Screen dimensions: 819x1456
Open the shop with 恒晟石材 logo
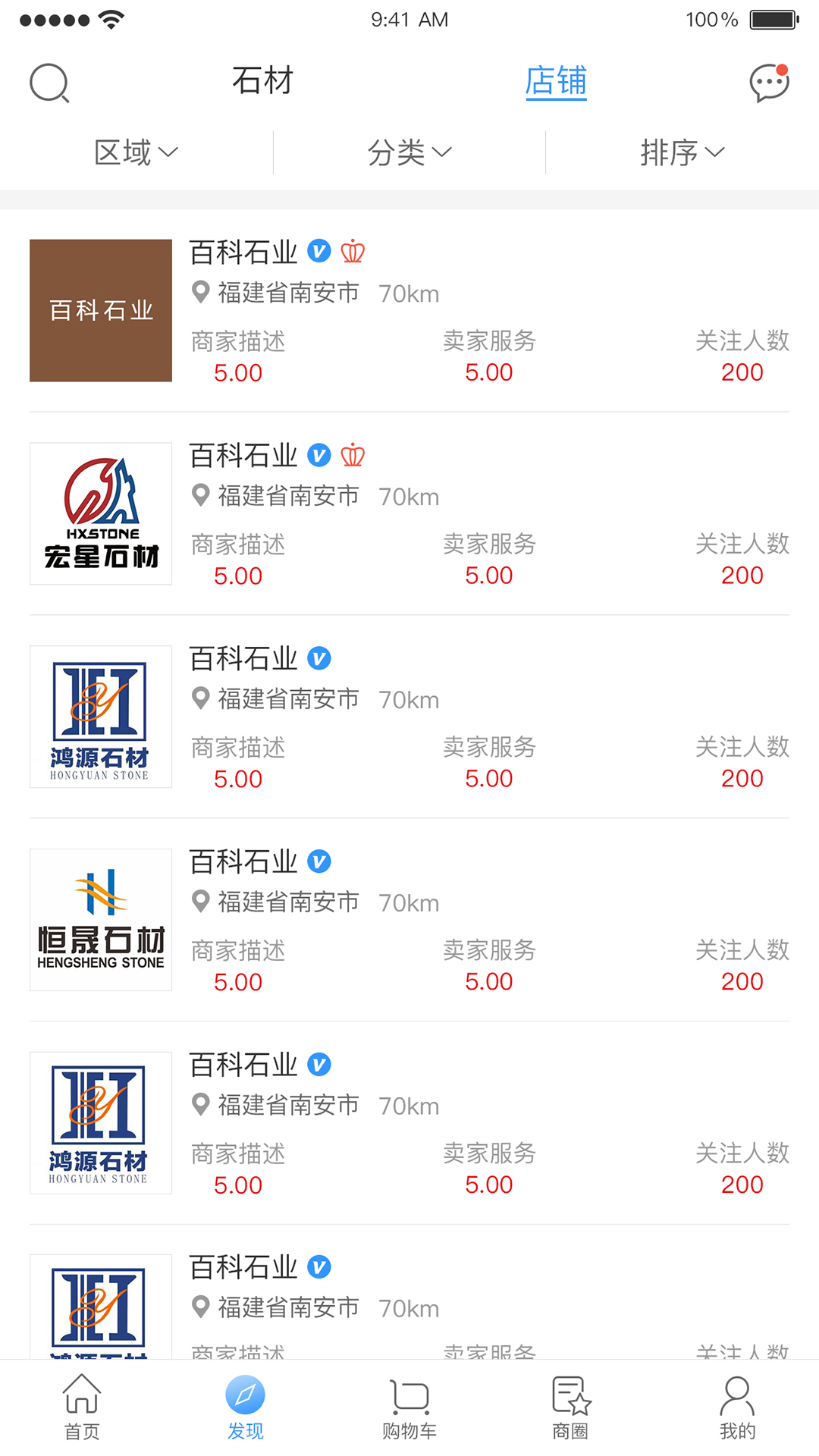click(x=101, y=920)
